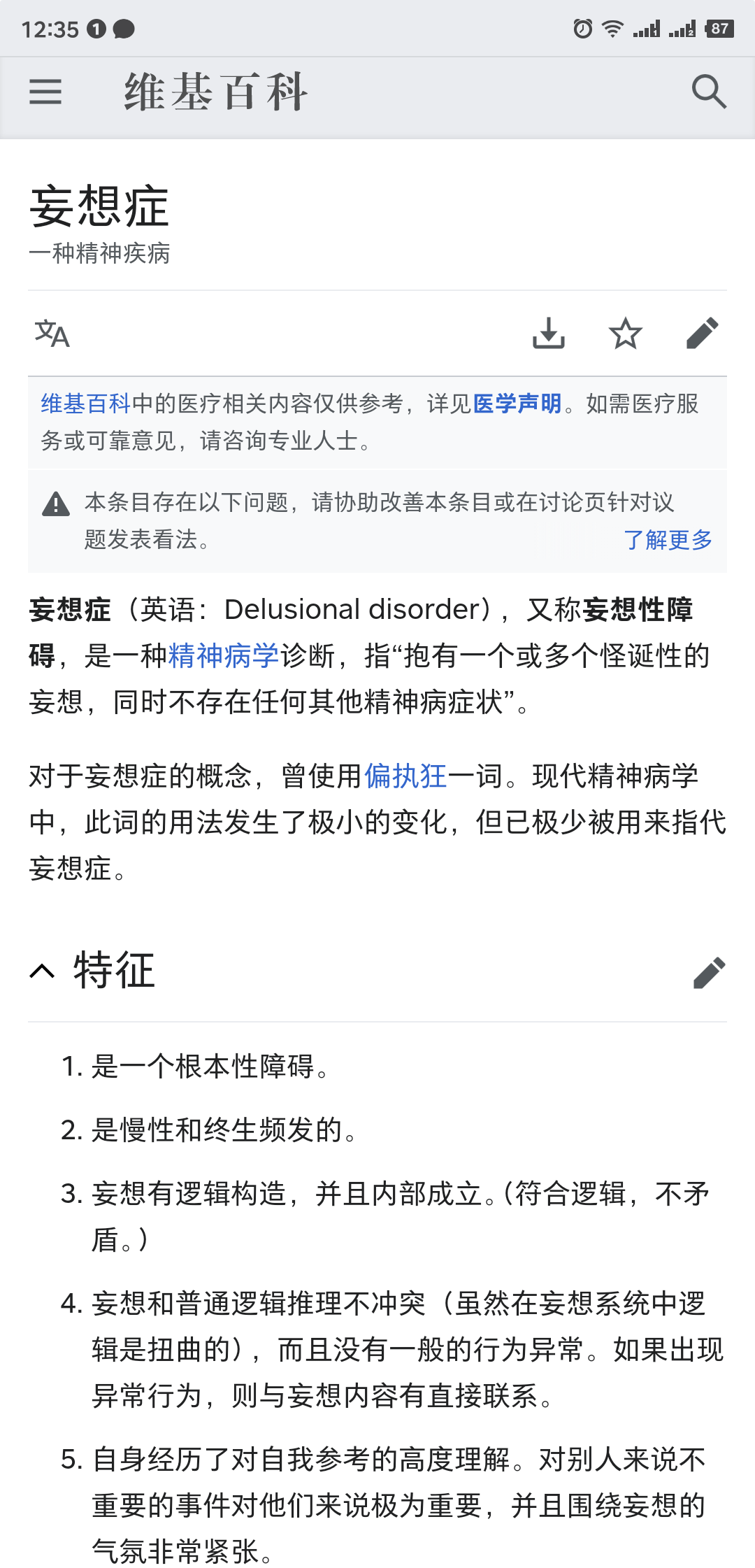
Task: Open the 精神病学 link
Action: pyautogui.click(x=224, y=656)
